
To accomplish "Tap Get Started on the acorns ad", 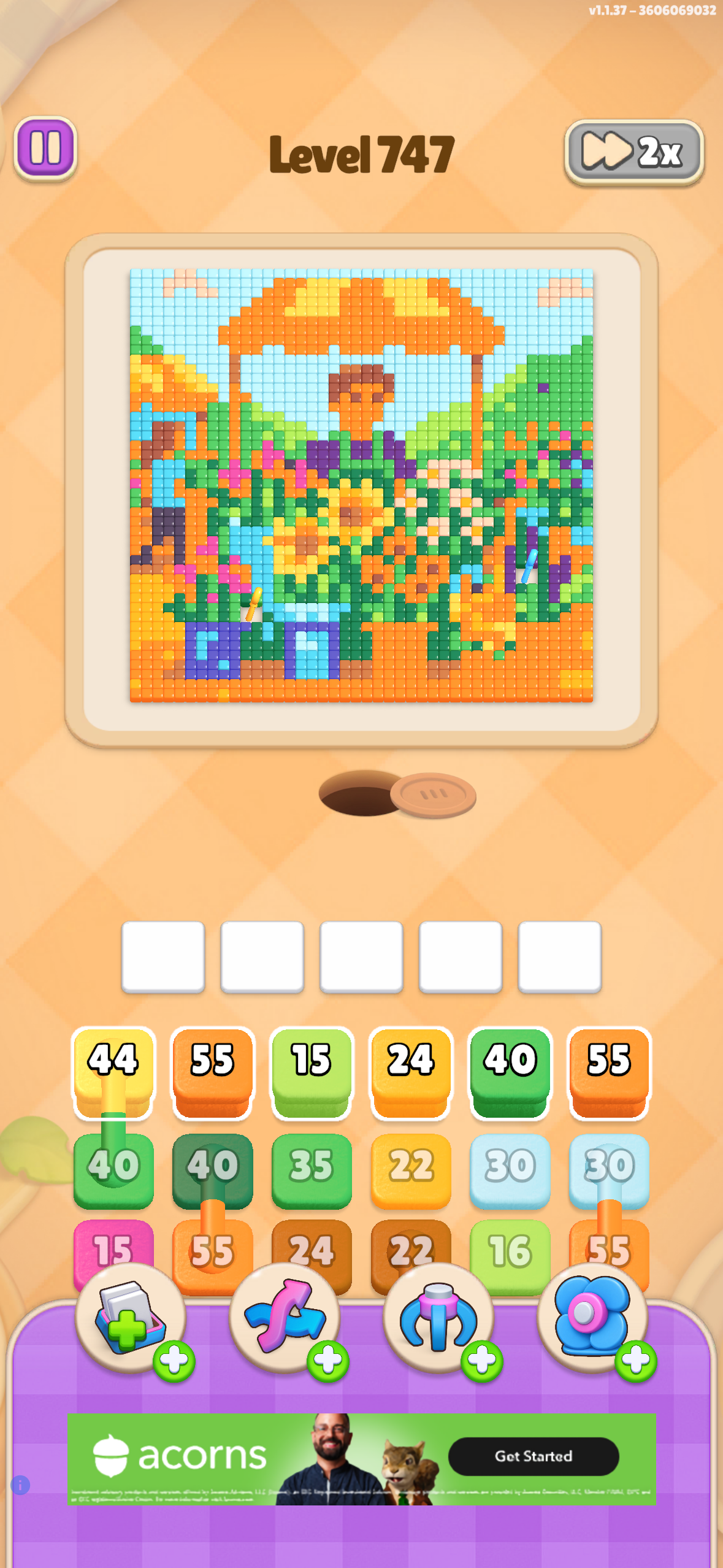I will (534, 1456).
